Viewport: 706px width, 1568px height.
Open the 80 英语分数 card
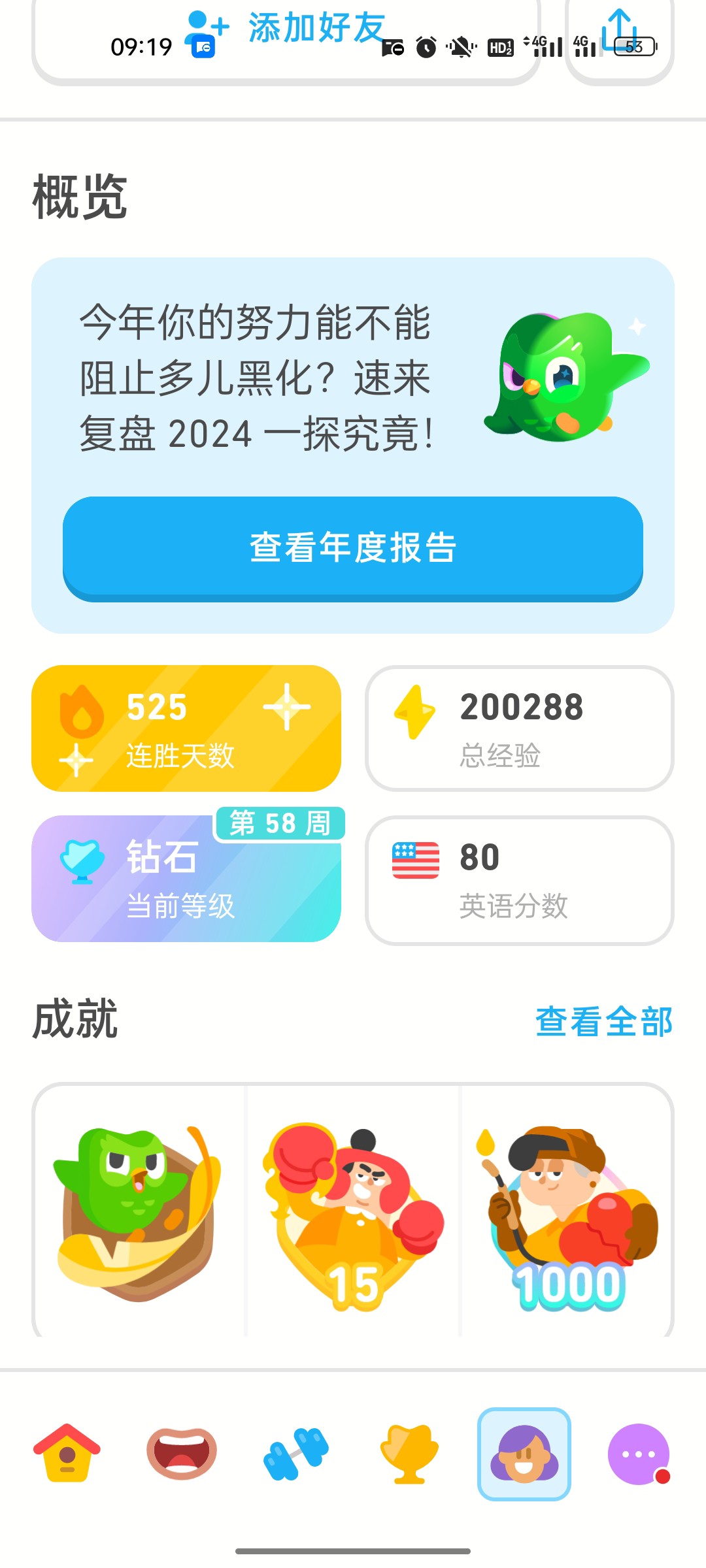click(520, 880)
